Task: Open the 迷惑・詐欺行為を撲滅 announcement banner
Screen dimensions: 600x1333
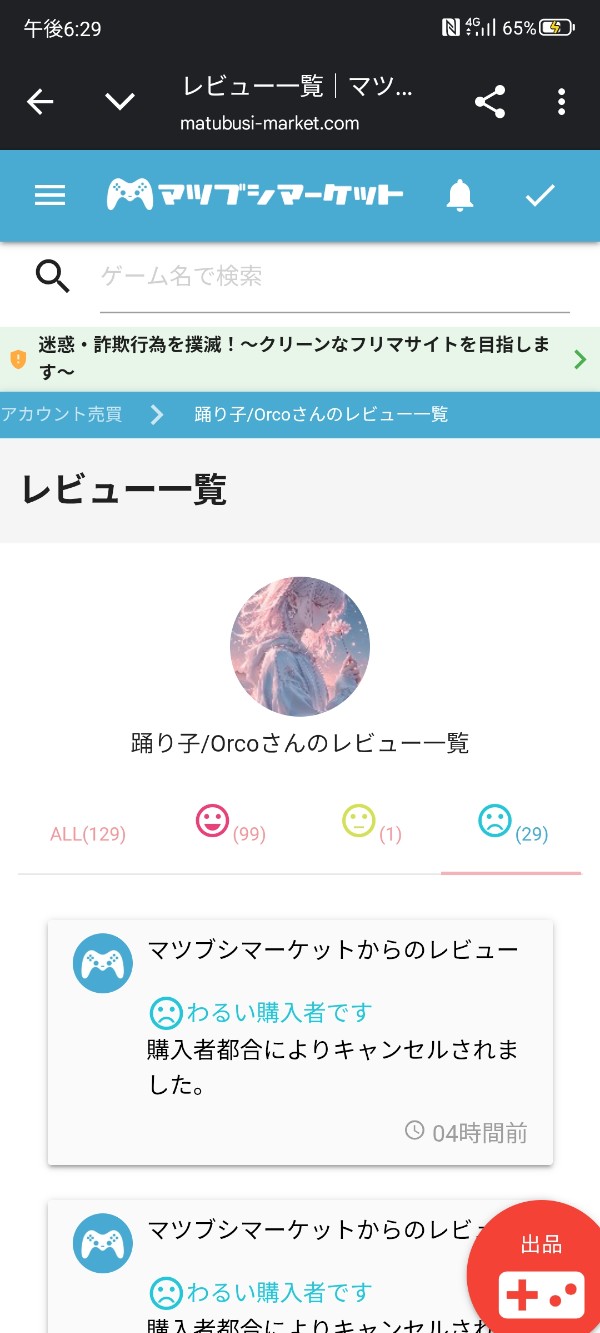Action: pos(298,359)
